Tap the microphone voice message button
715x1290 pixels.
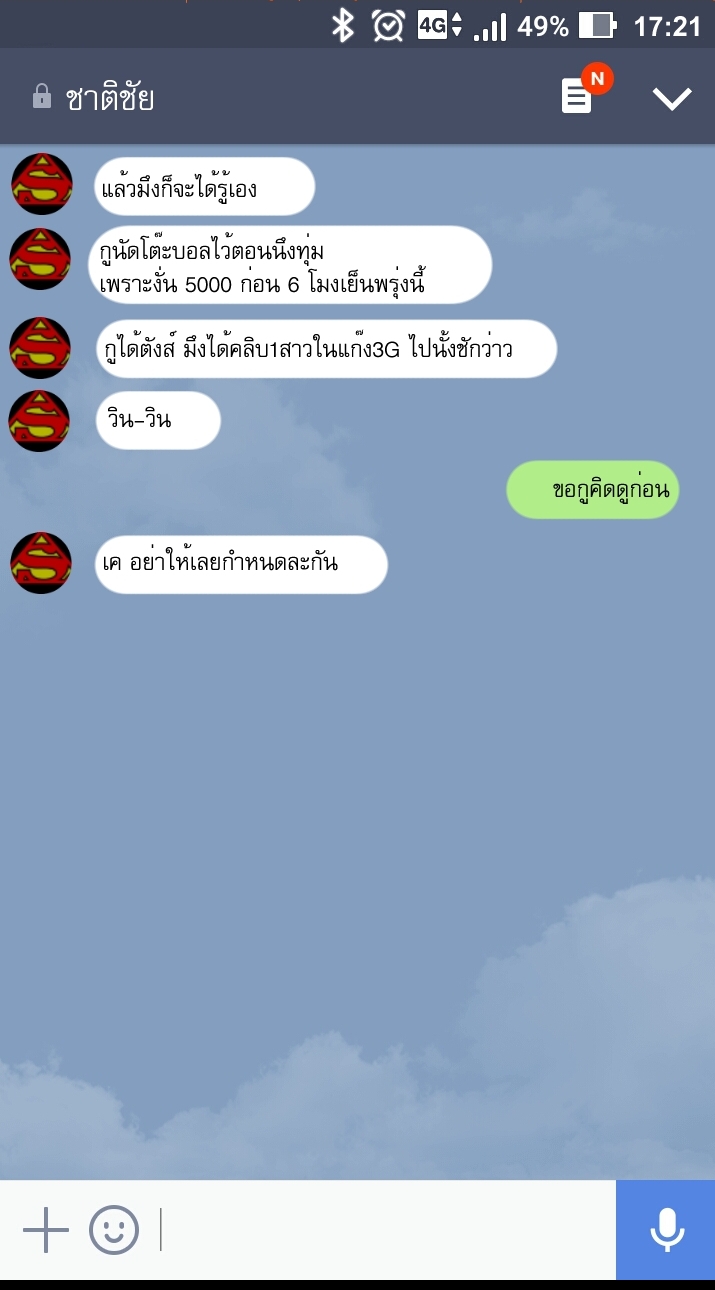coord(666,1229)
